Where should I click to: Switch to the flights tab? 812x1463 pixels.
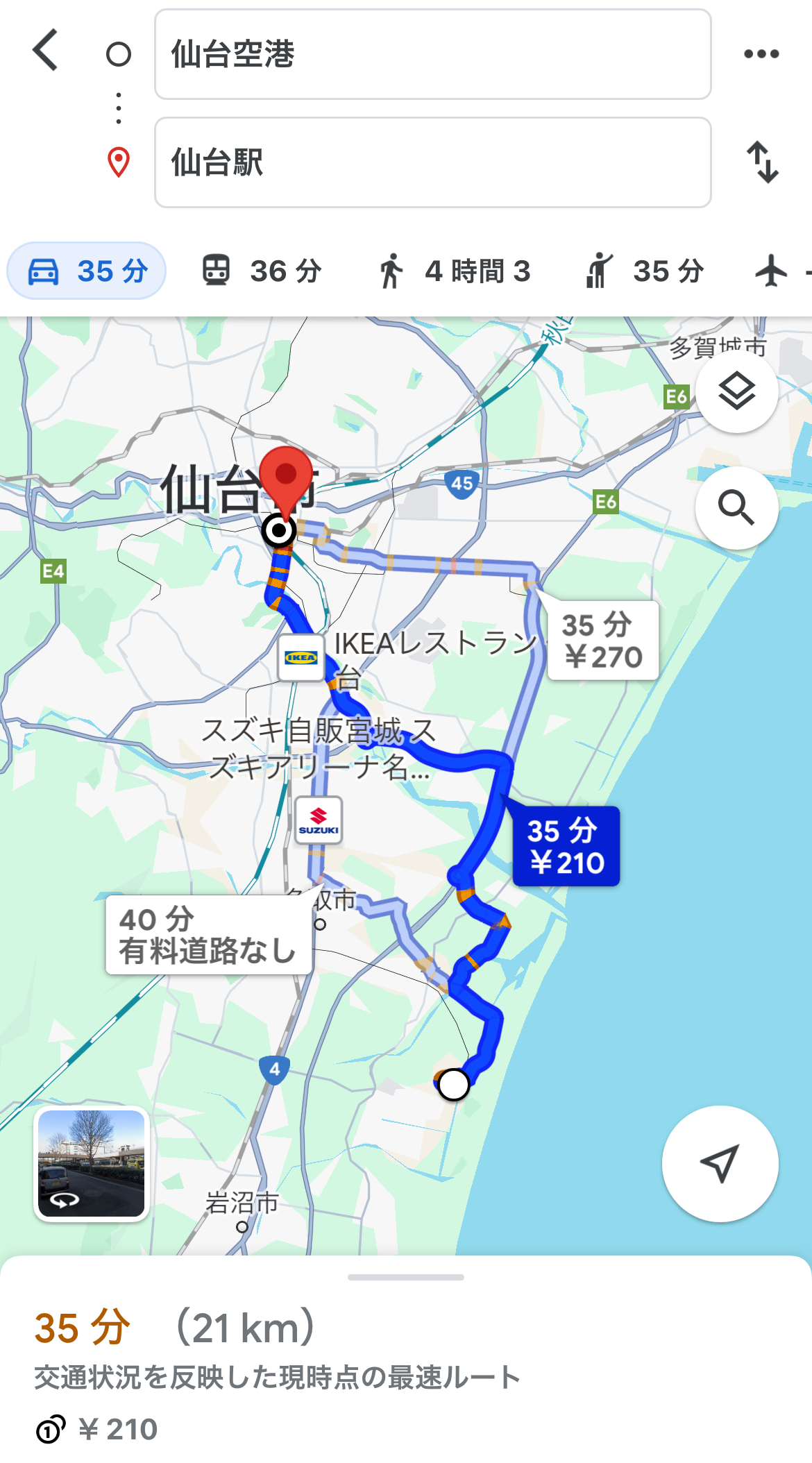click(x=772, y=271)
